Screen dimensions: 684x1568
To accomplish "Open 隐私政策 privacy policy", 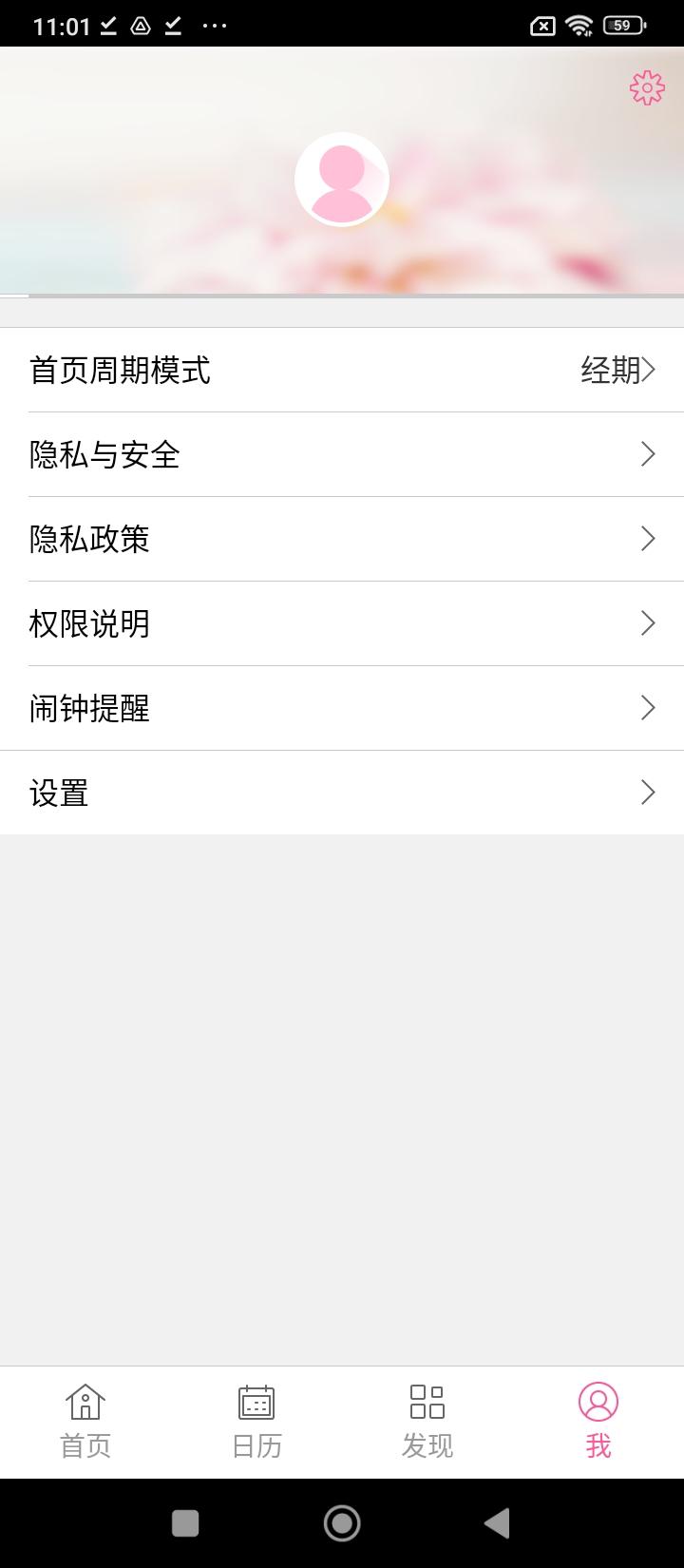I will point(342,539).
